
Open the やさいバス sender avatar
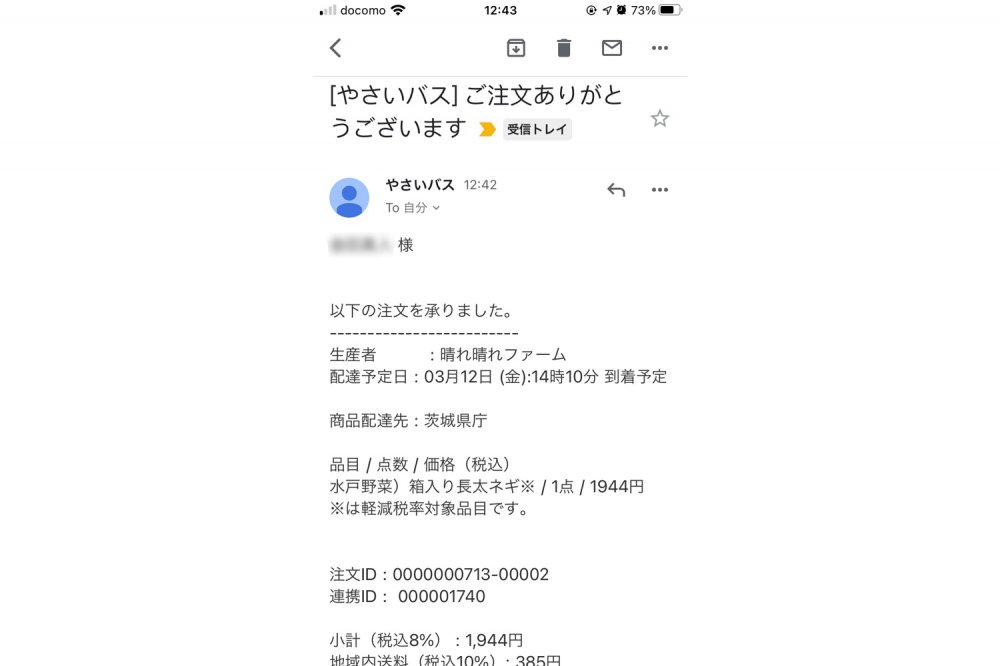click(x=349, y=197)
